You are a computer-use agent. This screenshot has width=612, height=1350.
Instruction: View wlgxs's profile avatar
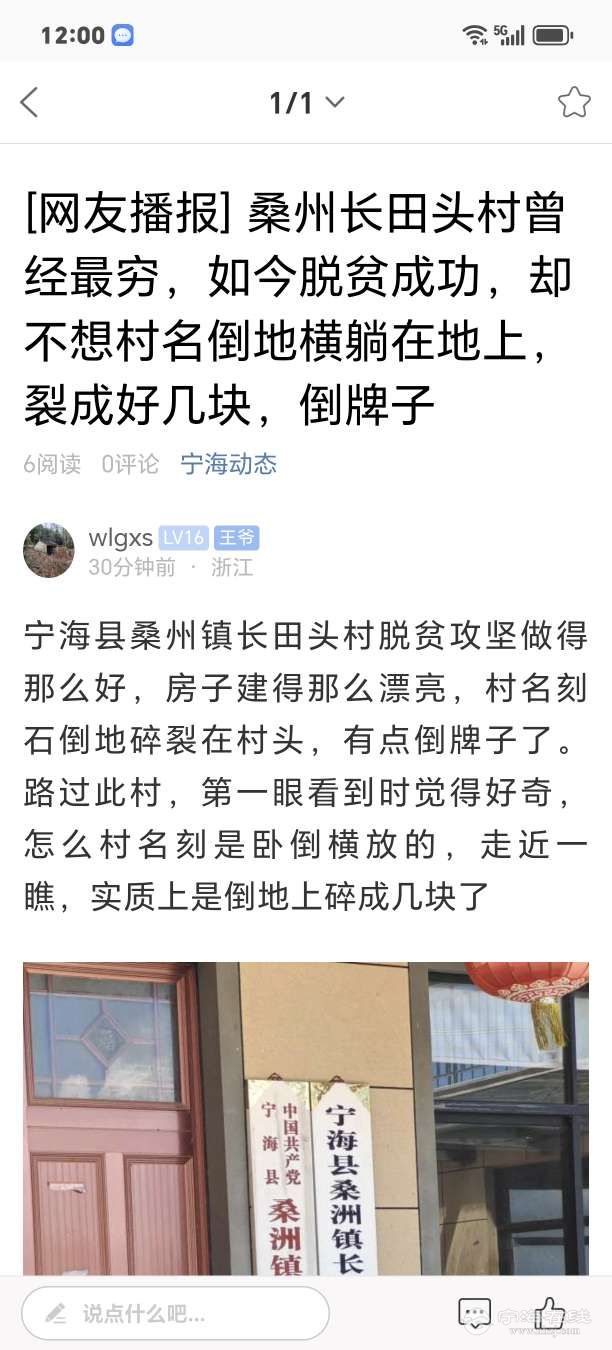(49, 550)
